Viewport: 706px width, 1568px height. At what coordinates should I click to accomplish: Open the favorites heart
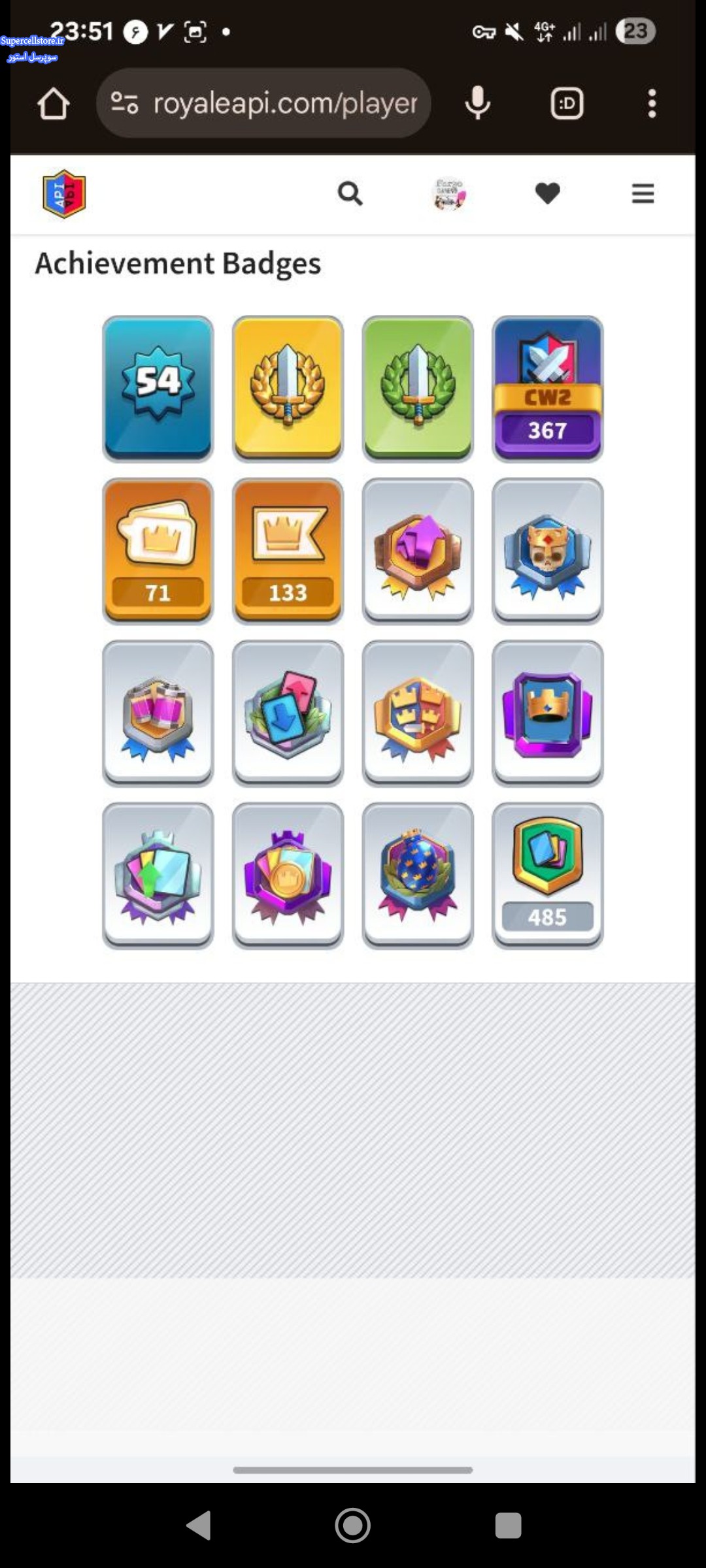click(x=547, y=193)
